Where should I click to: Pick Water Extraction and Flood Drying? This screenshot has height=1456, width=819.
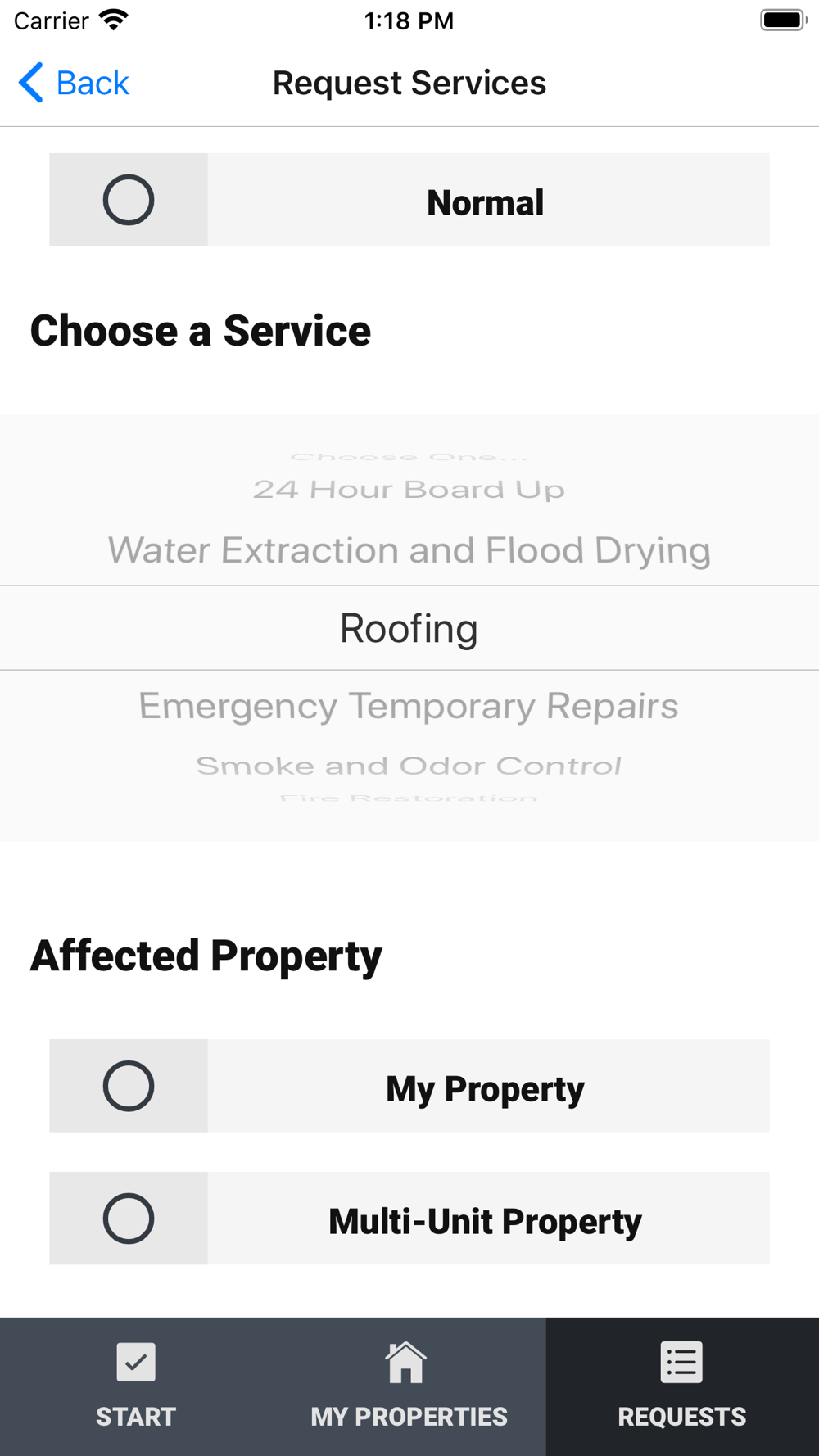click(x=409, y=550)
